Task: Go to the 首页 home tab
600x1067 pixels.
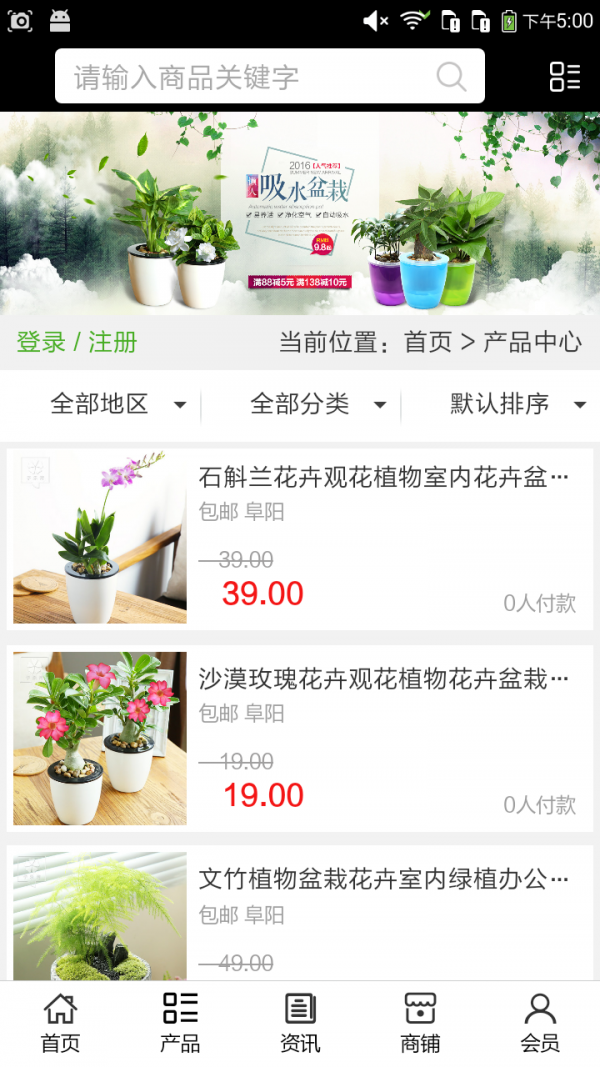Action: pyautogui.click(x=60, y=1022)
